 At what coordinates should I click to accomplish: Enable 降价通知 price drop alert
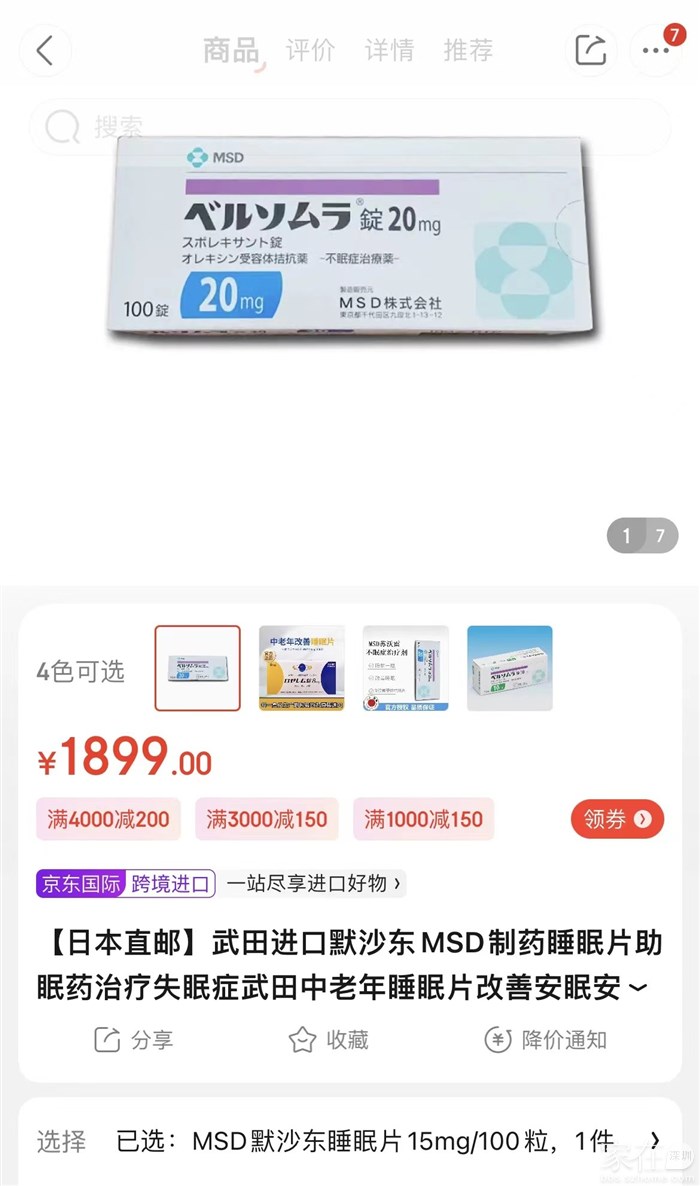point(546,1040)
